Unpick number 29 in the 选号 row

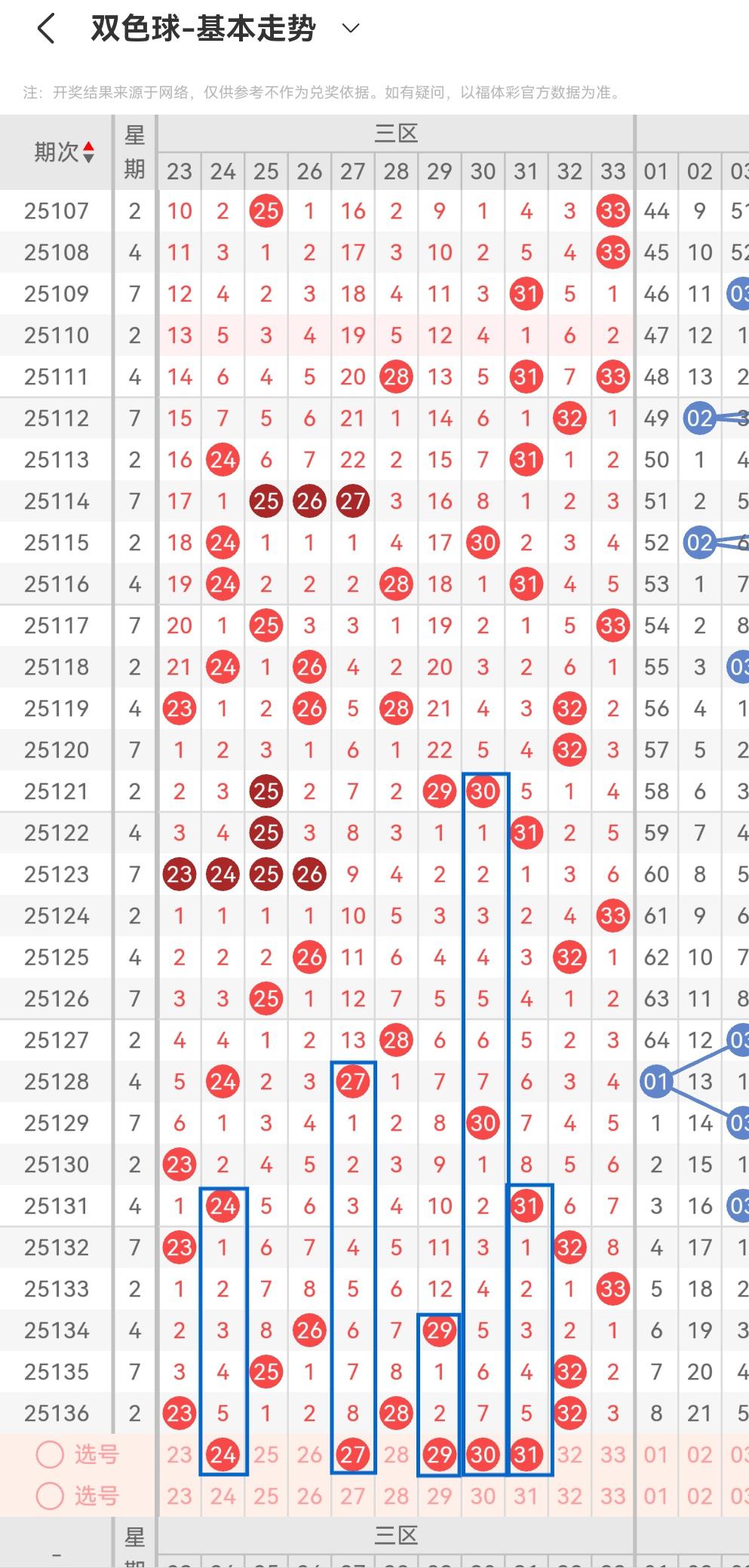pyautogui.click(x=439, y=1454)
